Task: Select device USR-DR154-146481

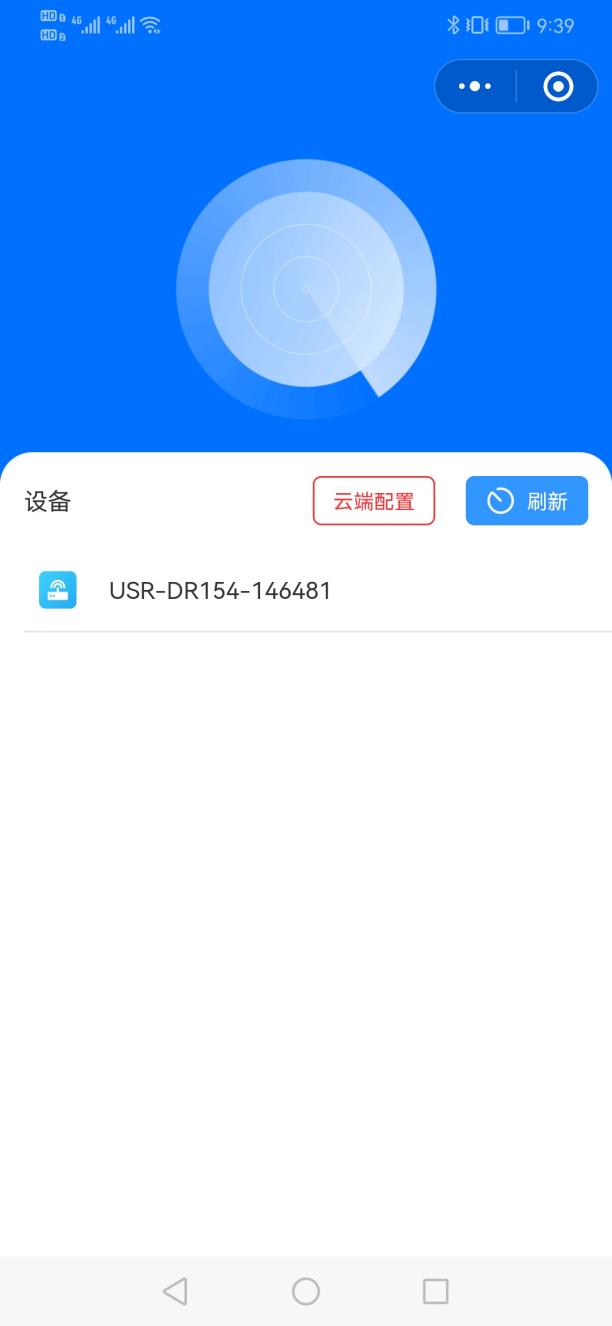Action: point(220,591)
